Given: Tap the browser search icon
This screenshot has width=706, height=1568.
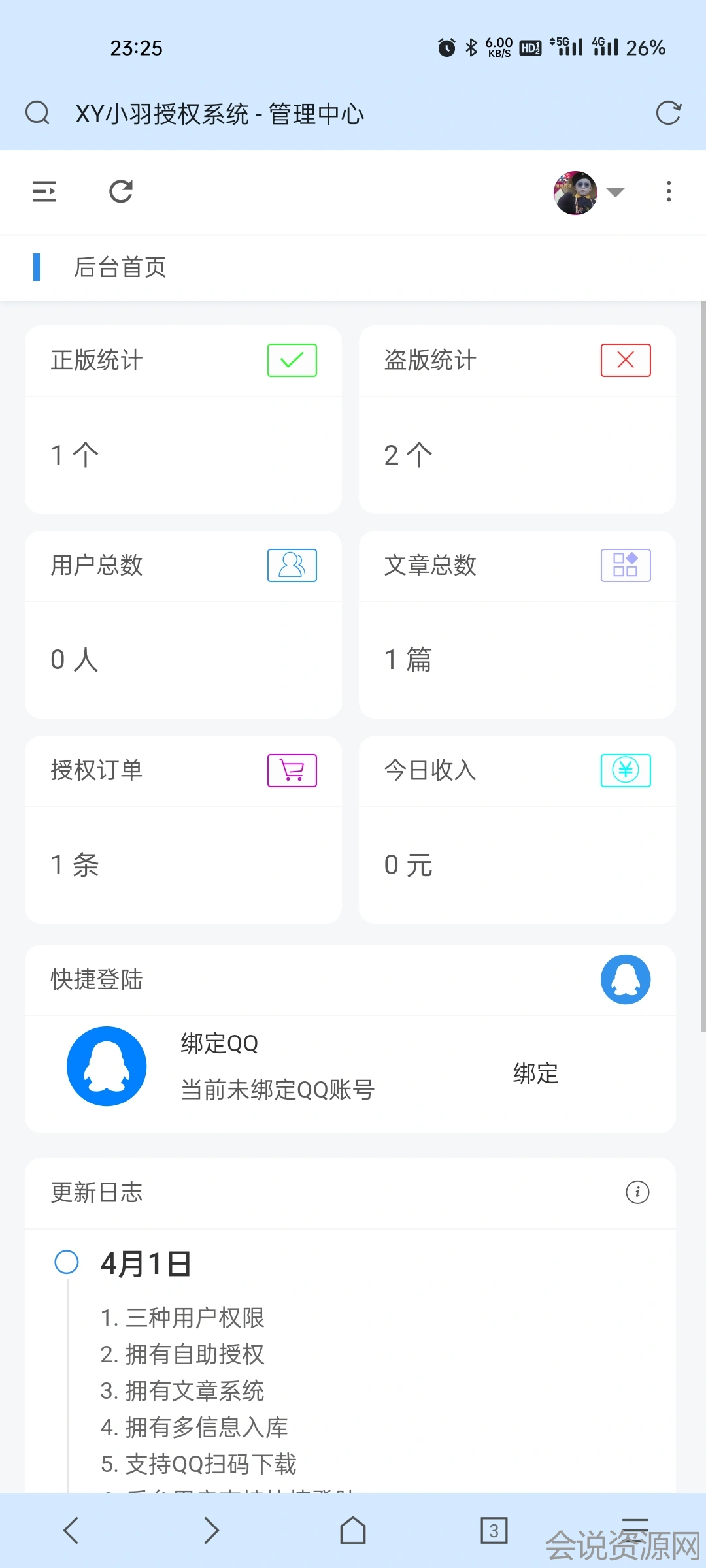Looking at the screenshot, I should pyautogui.click(x=37, y=113).
